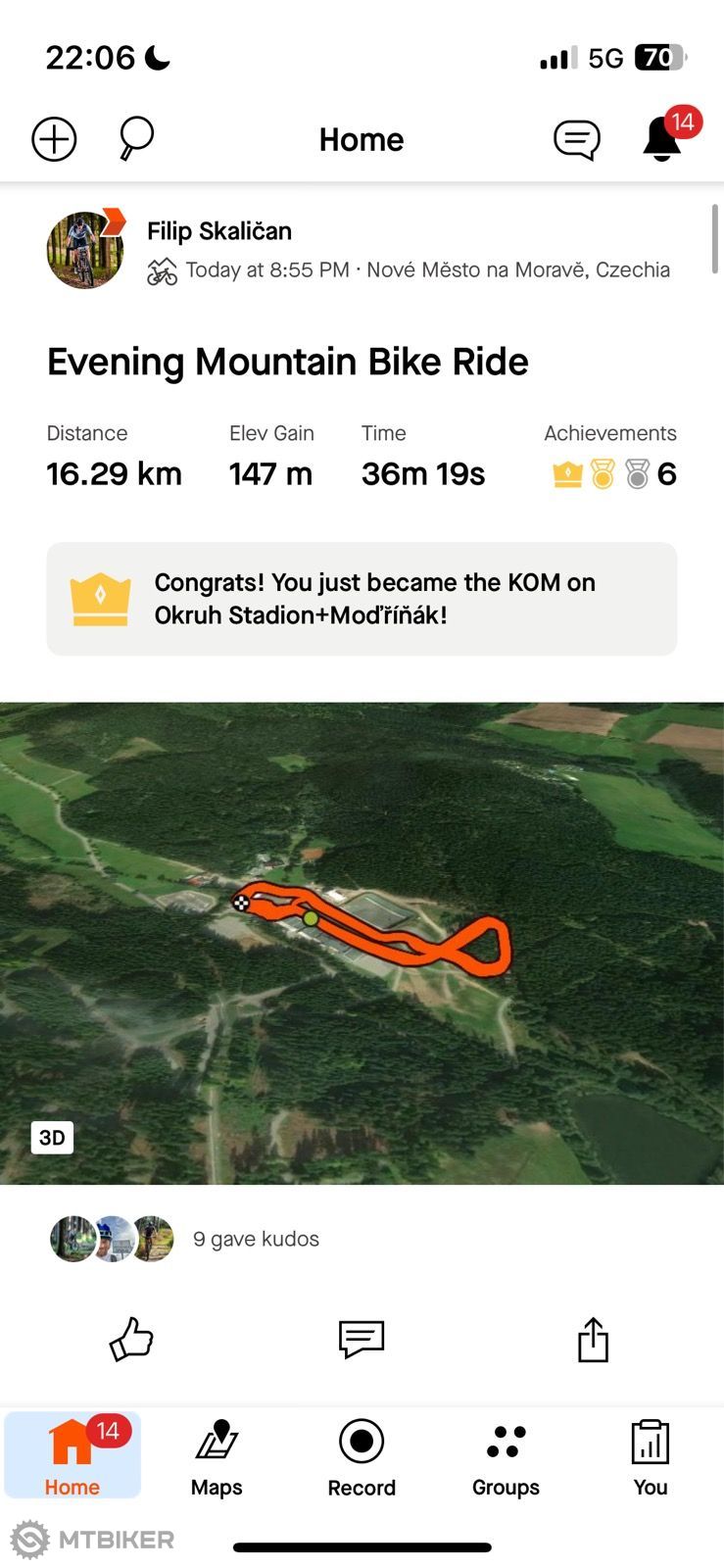The image size is (724, 1568).
Task: Open the notifications bell
Action: [x=662, y=139]
